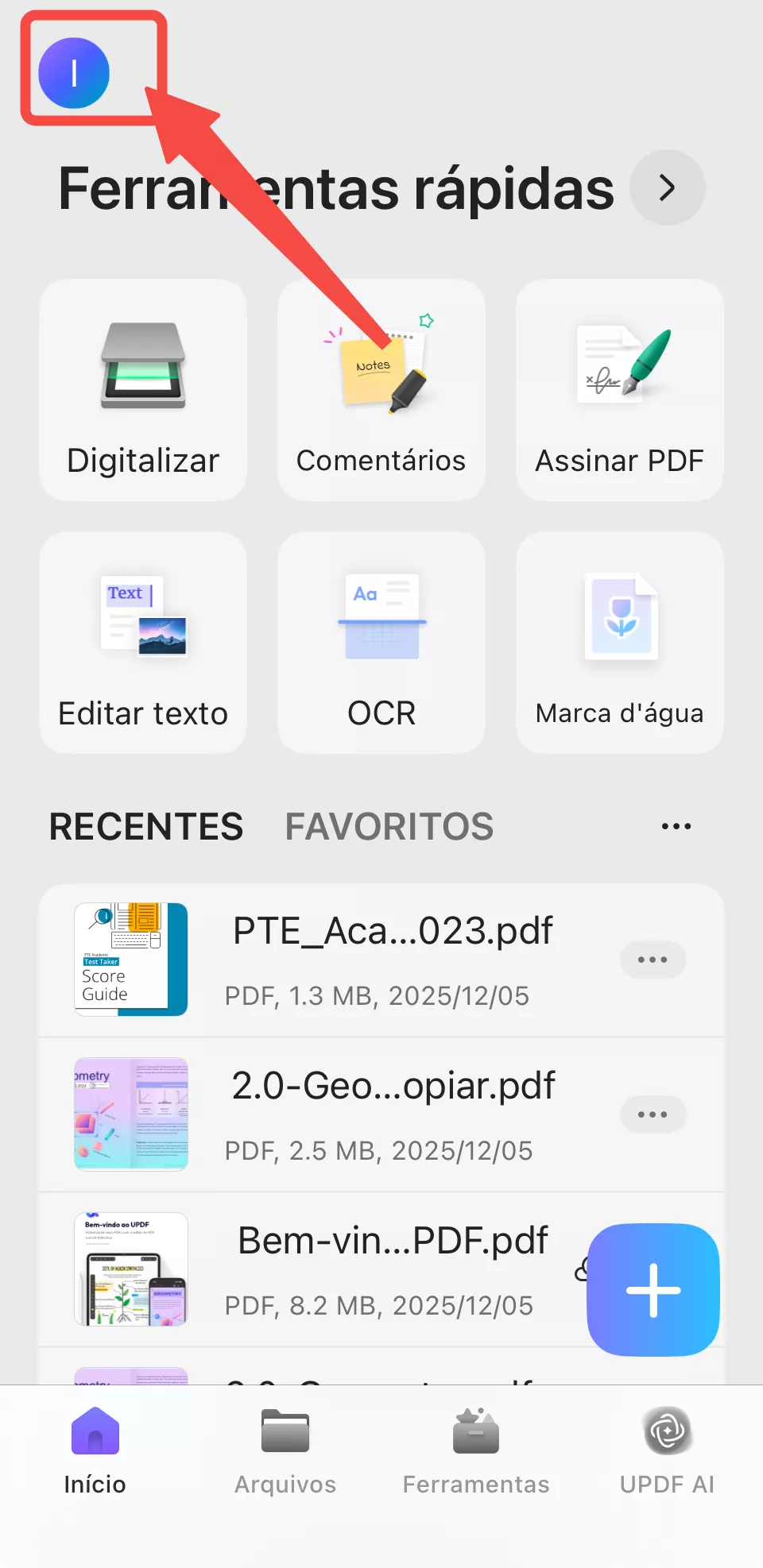Expand all quick tools via chevron

666,187
